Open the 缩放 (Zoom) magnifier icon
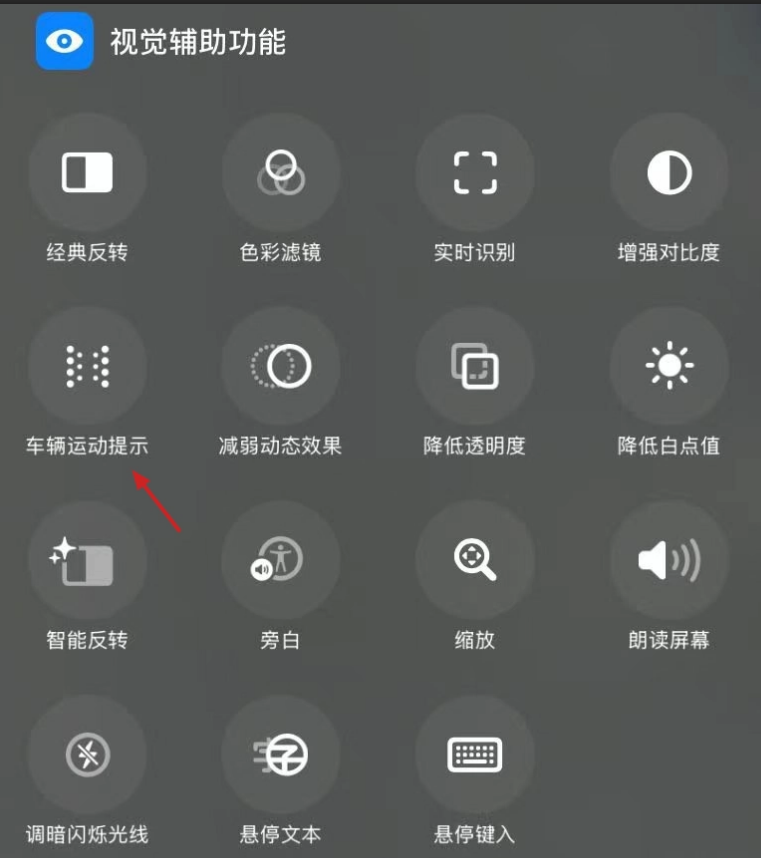 [x=475, y=561]
